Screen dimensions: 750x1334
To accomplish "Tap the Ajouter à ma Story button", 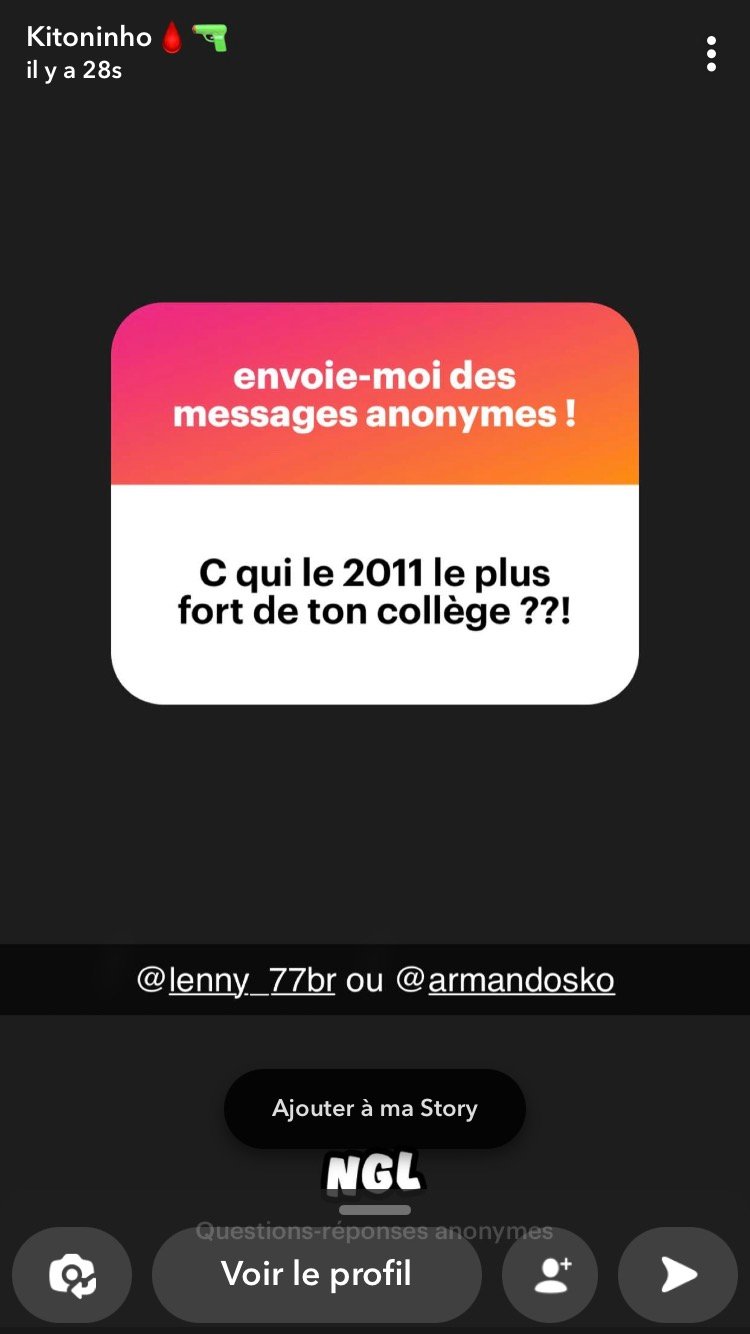I will point(375,1108).
